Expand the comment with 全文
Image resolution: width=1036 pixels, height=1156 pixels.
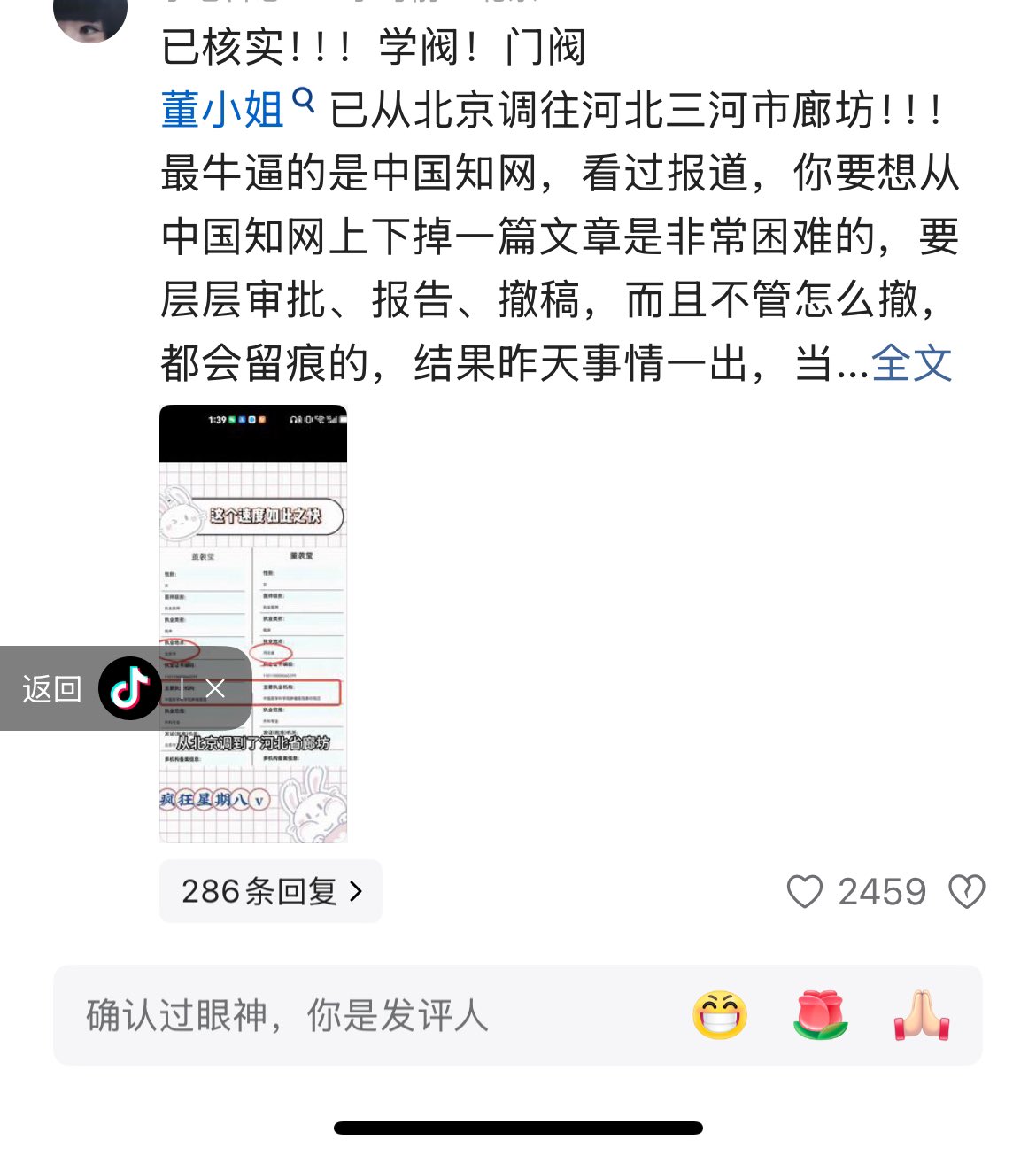coord(911,362)
